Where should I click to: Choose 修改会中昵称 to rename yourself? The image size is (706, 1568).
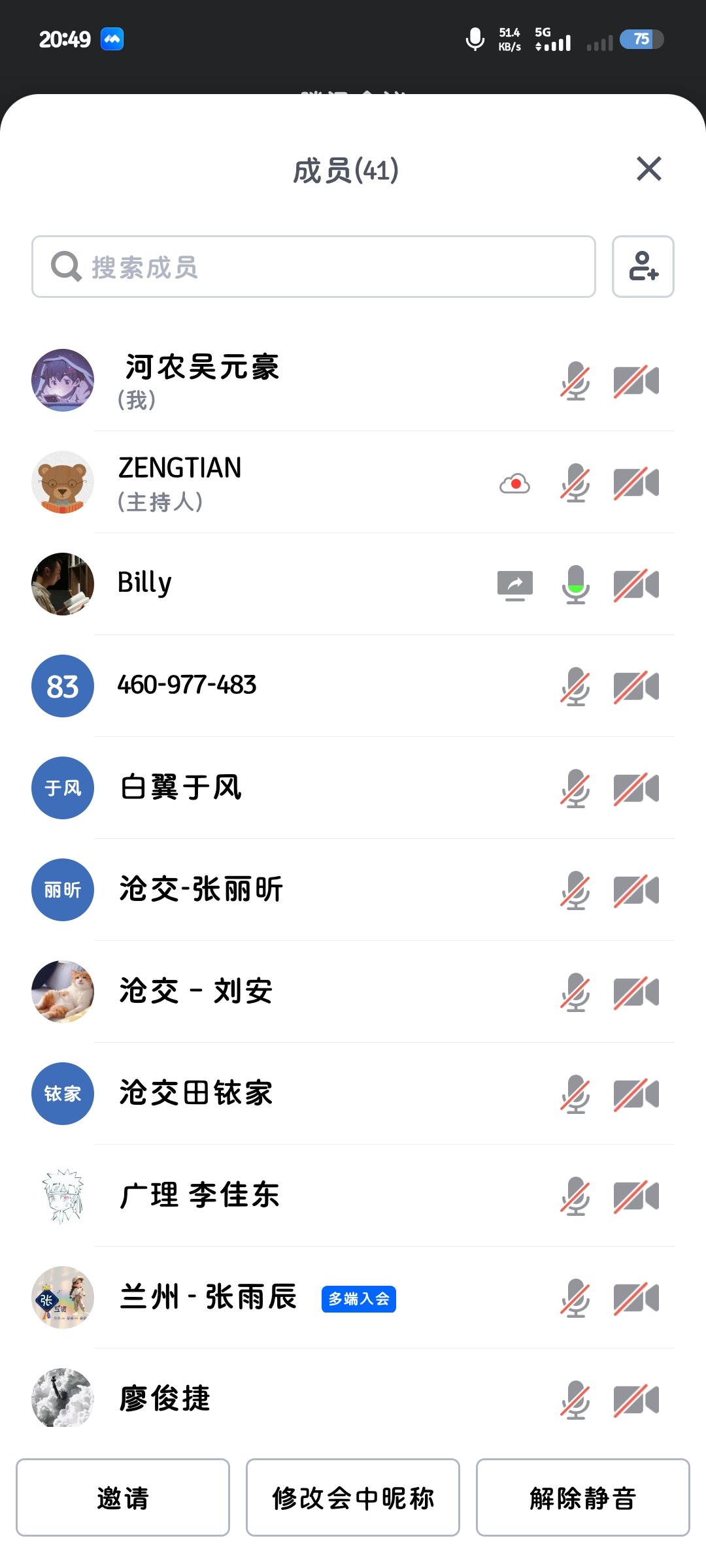click(353, 1497)
